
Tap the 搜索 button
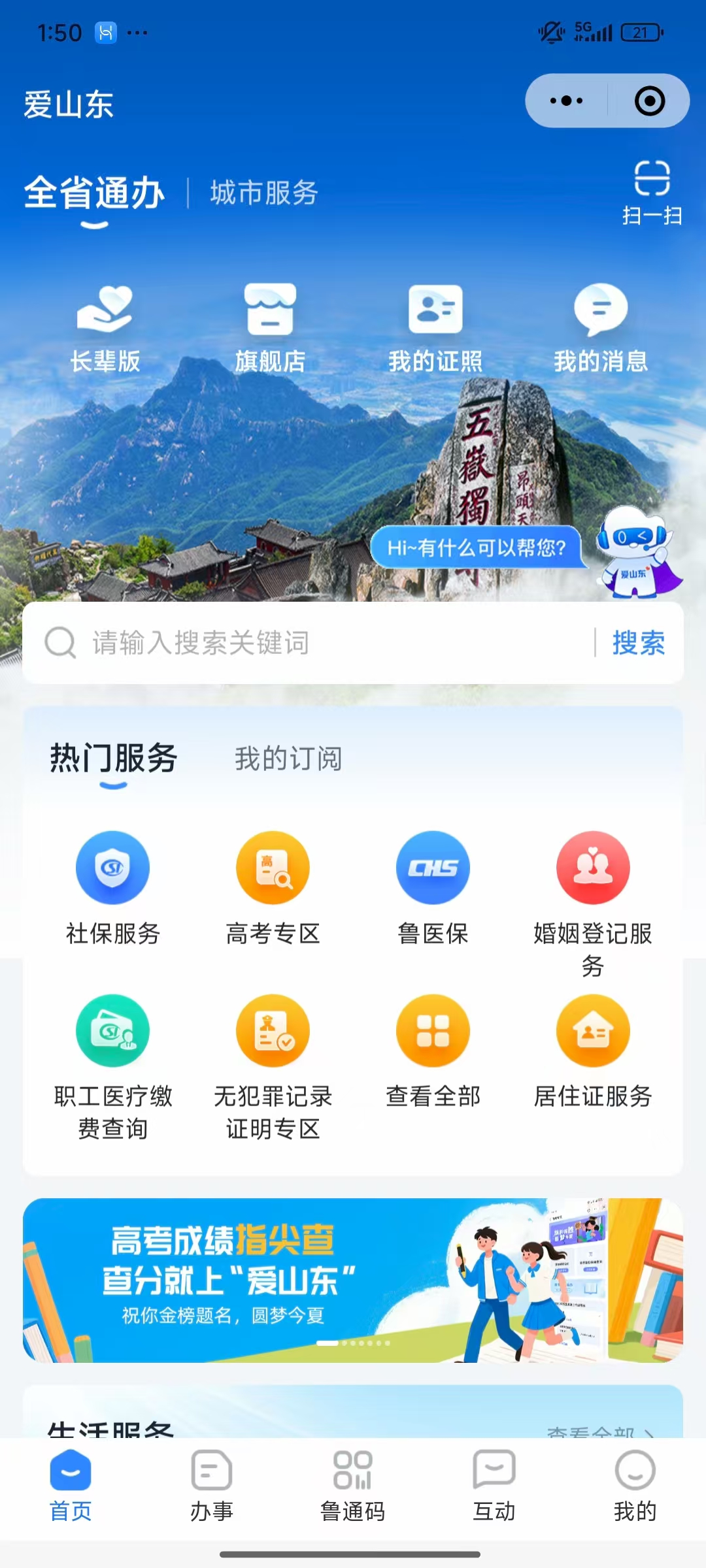click(638, 643)
